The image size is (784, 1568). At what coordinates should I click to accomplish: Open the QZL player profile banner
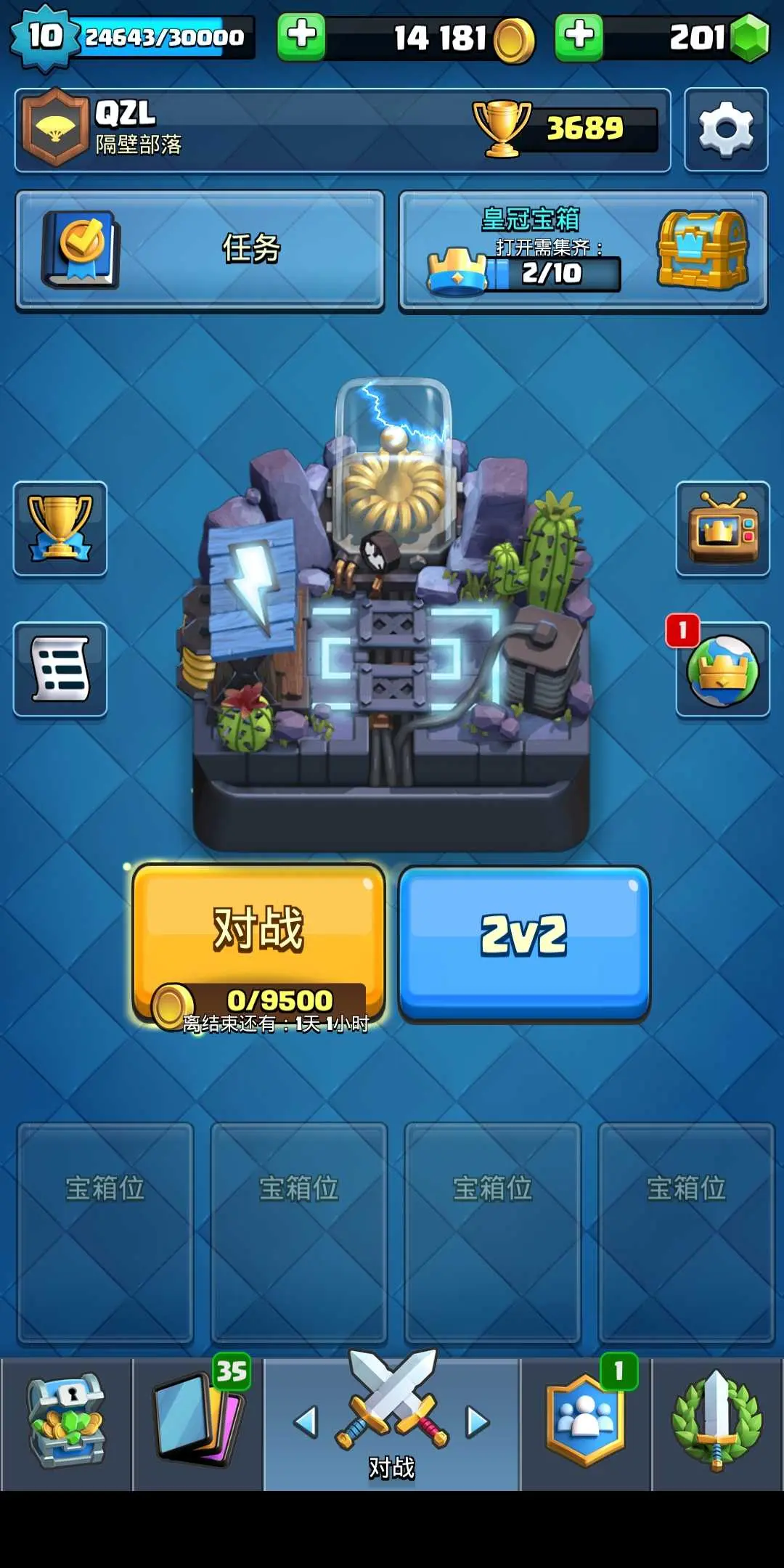343,130
